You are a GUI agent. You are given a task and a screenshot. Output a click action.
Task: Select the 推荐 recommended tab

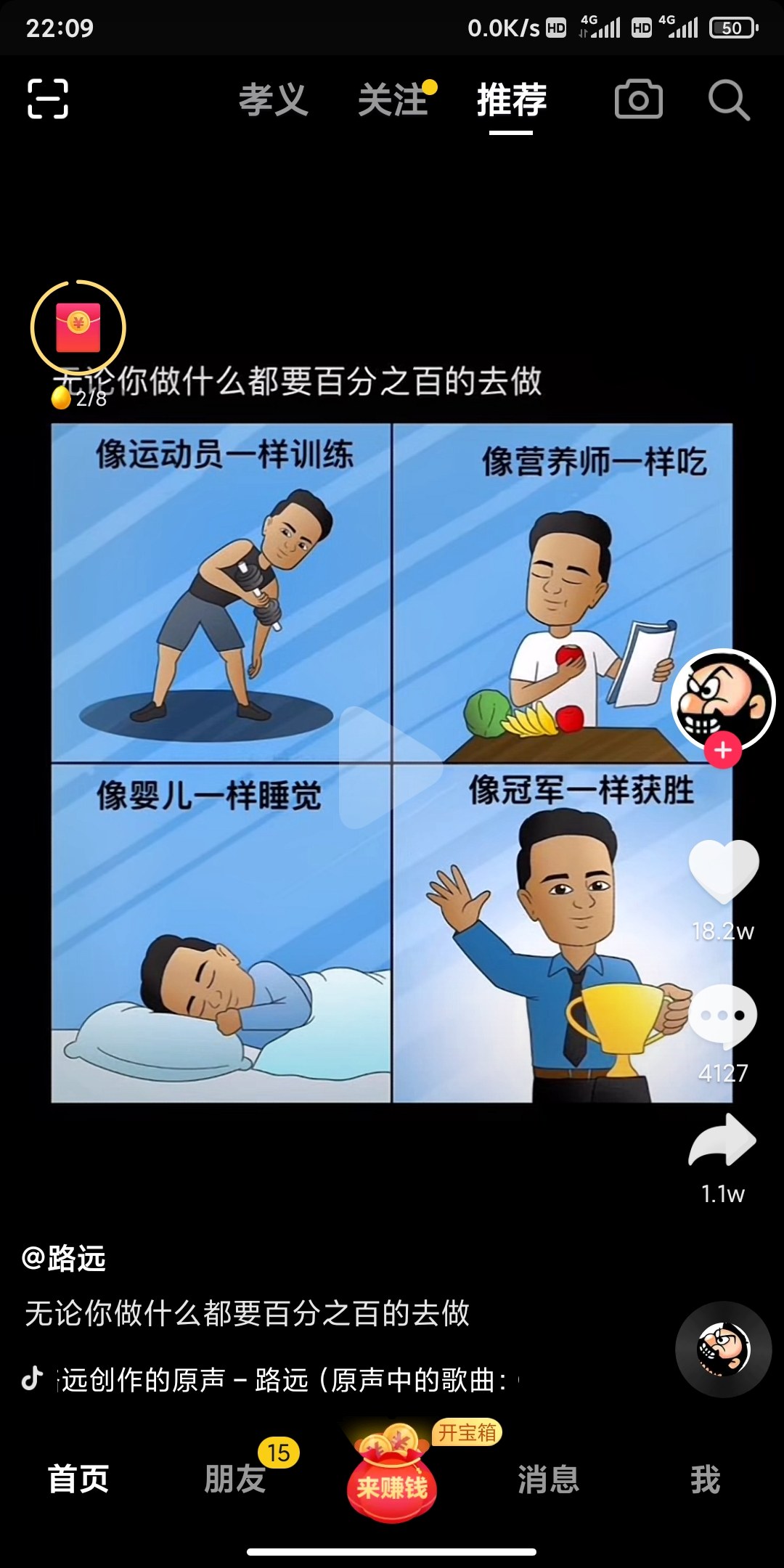[511, 100]
